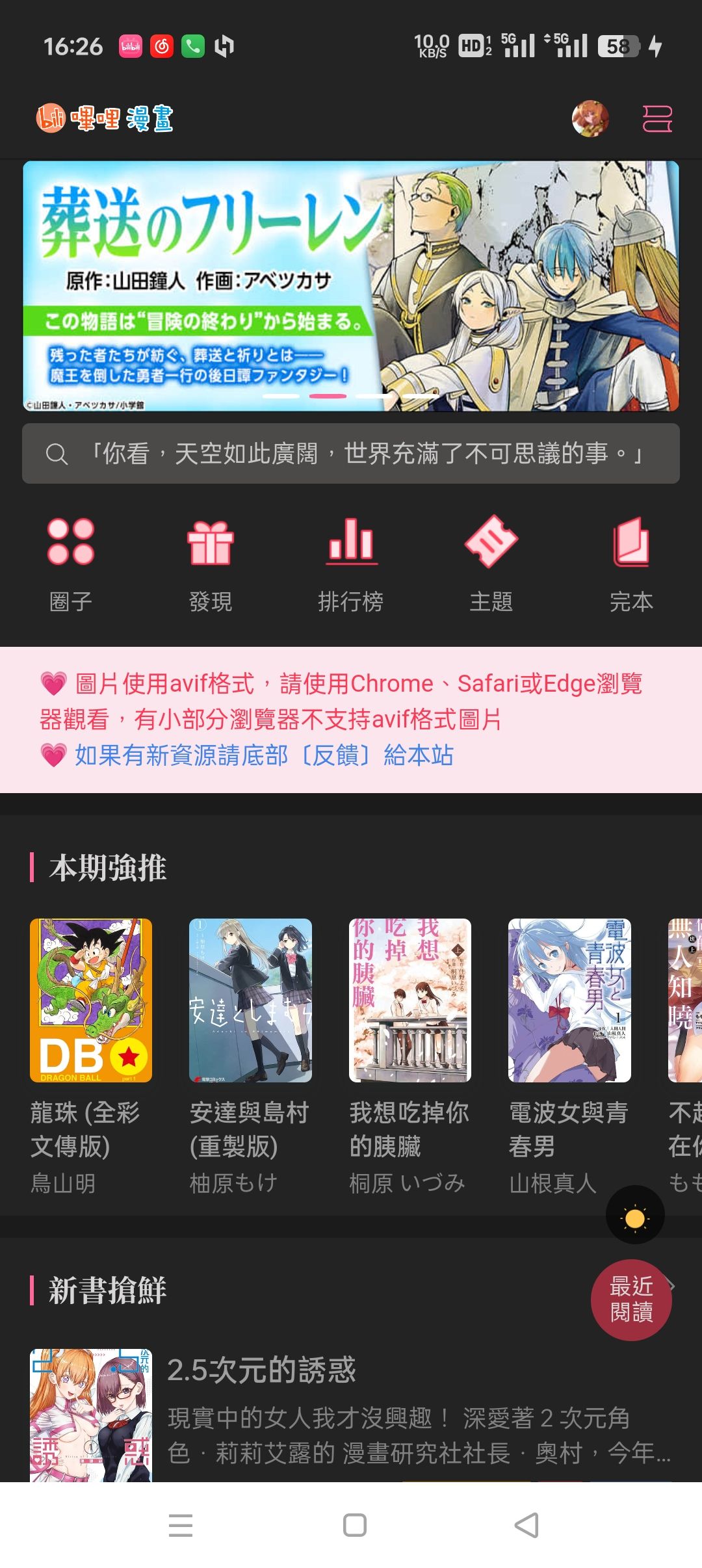Open the user avatar profile
This screenshot has height=1568, width=702.
(x=590, y=118)
